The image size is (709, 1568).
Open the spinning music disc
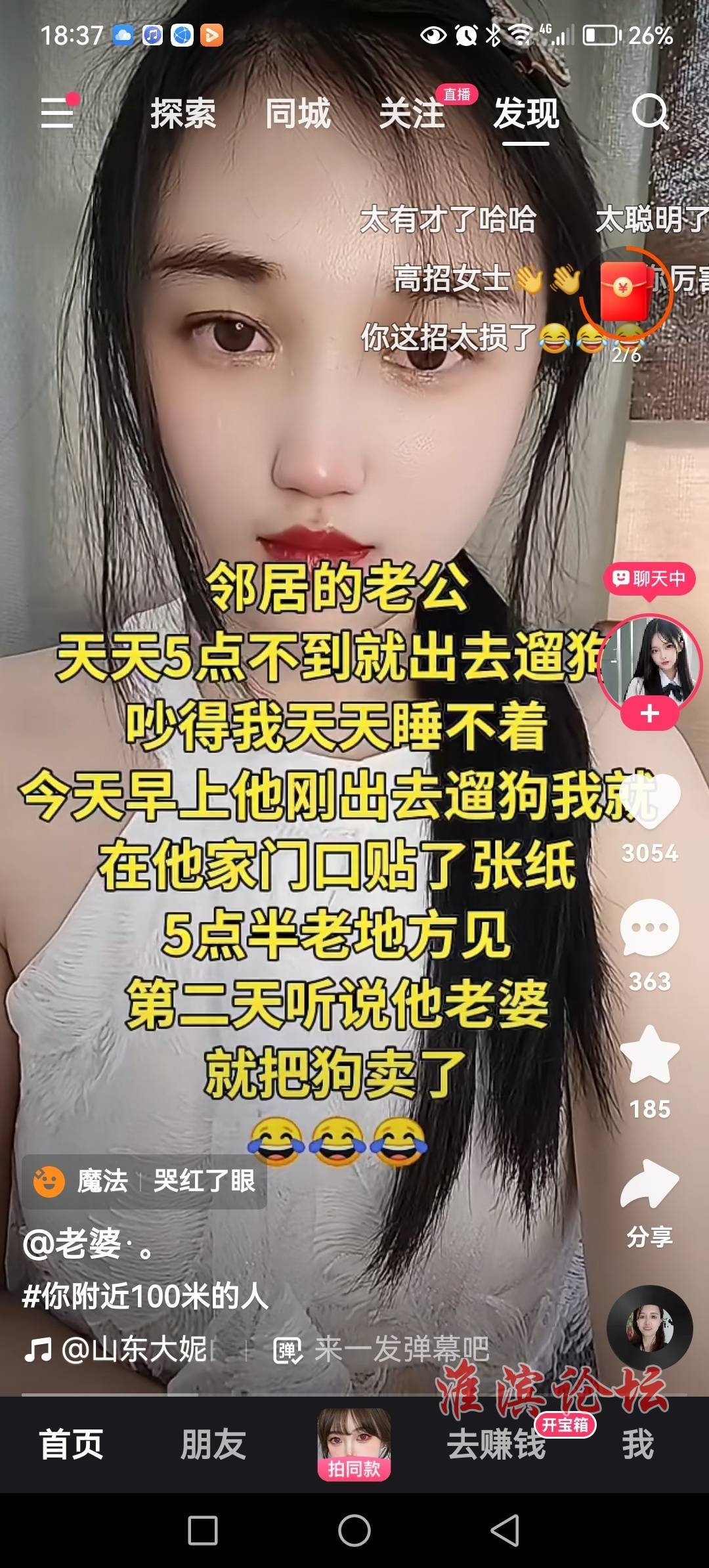pyautogui.click(x=650, y=1328)
